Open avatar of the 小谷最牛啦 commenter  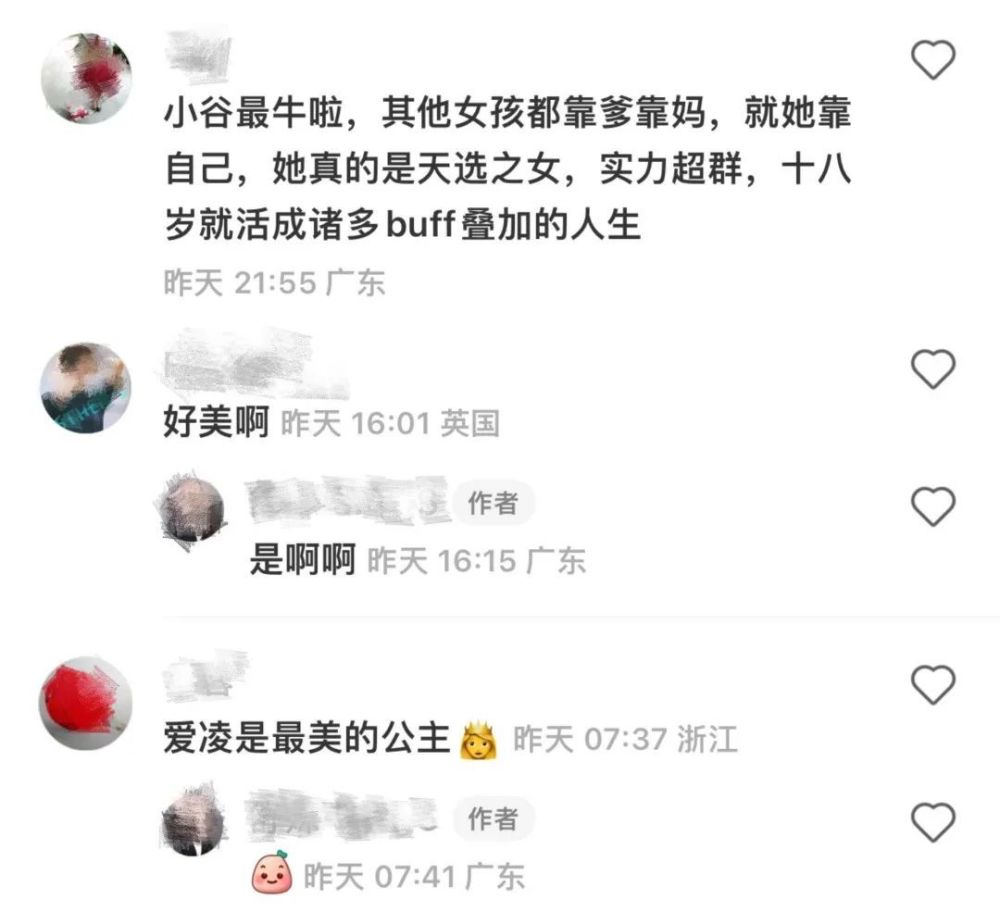(x=86, y=77)
